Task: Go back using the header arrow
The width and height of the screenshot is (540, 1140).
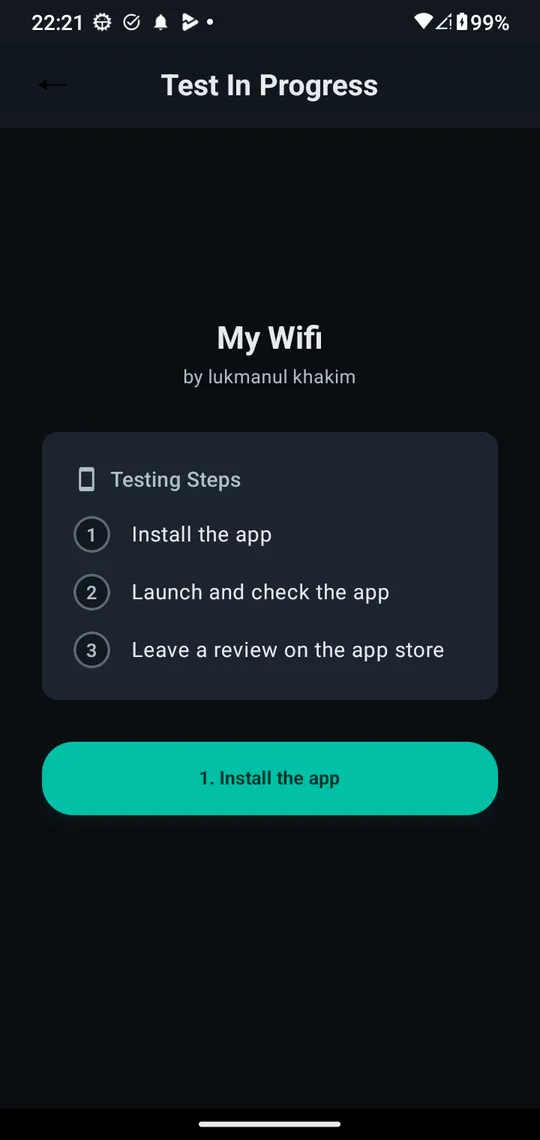Action: [x=52, y=85]
